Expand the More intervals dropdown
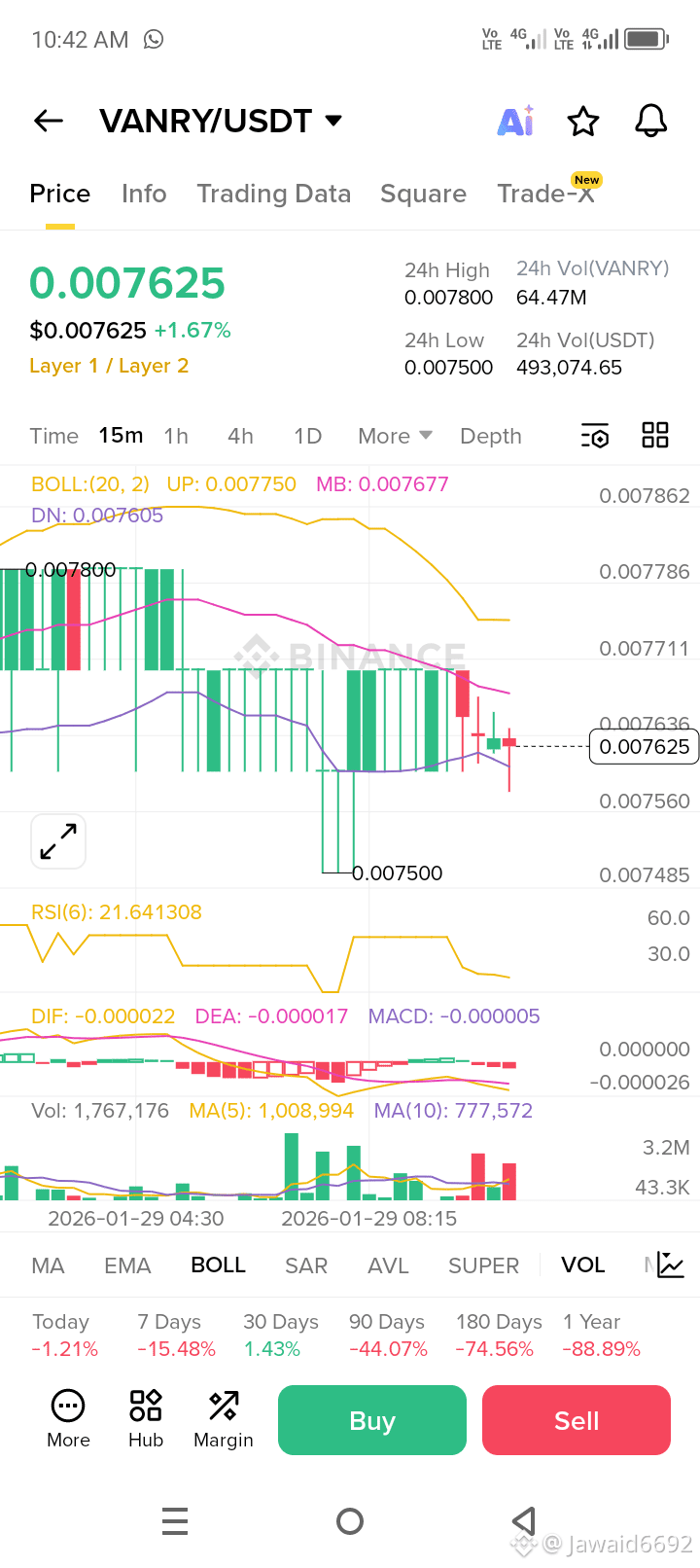The image size is (700, 1568). tap(395, 436)
